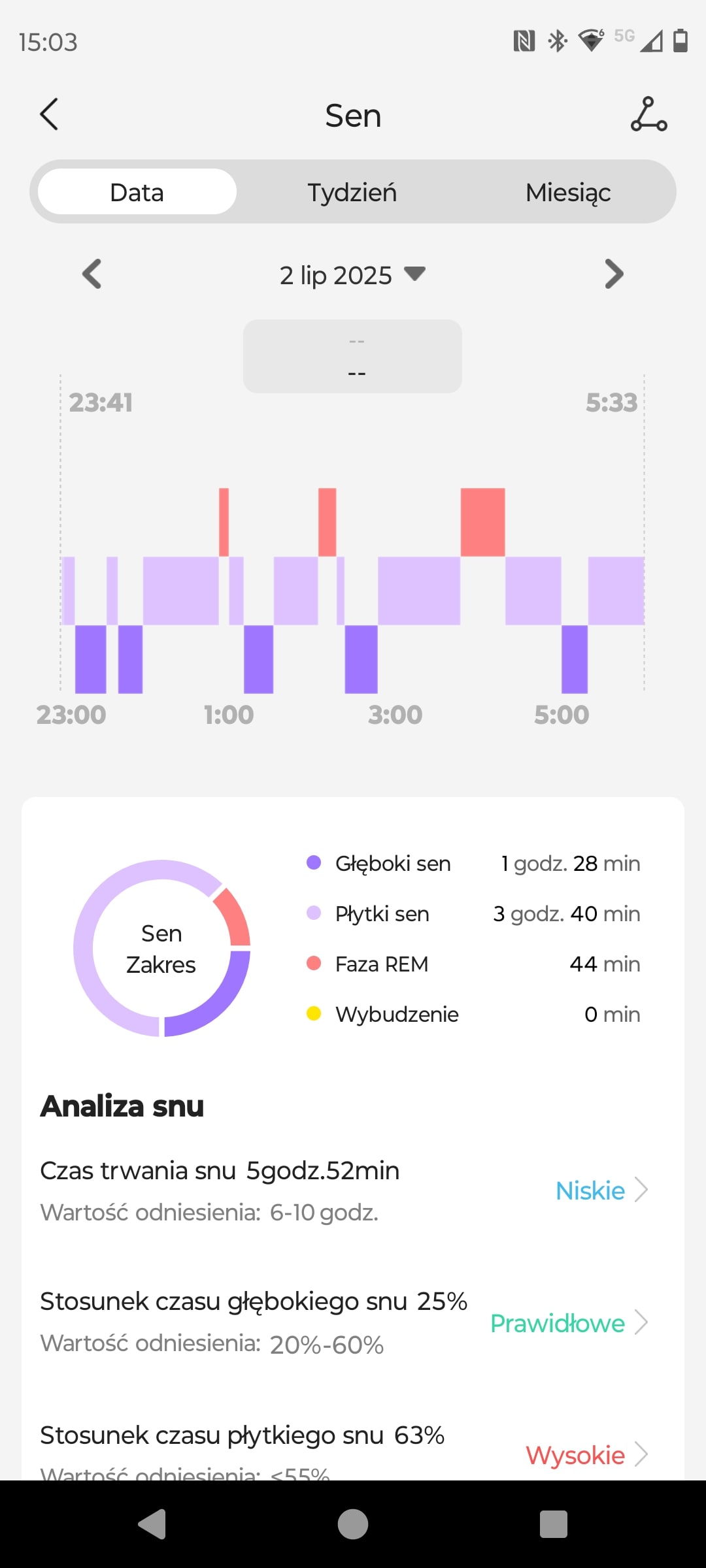Tap the system home button
This screenshot has height=1568, width=706.
coord(353,1524)
